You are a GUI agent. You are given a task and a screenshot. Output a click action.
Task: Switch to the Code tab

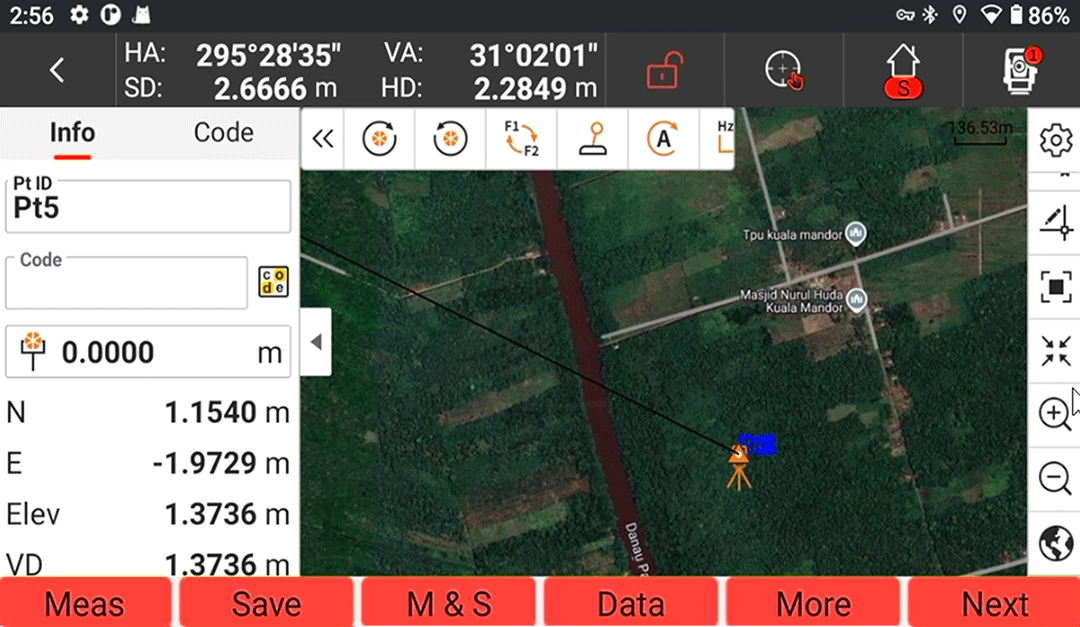[223, 133]
